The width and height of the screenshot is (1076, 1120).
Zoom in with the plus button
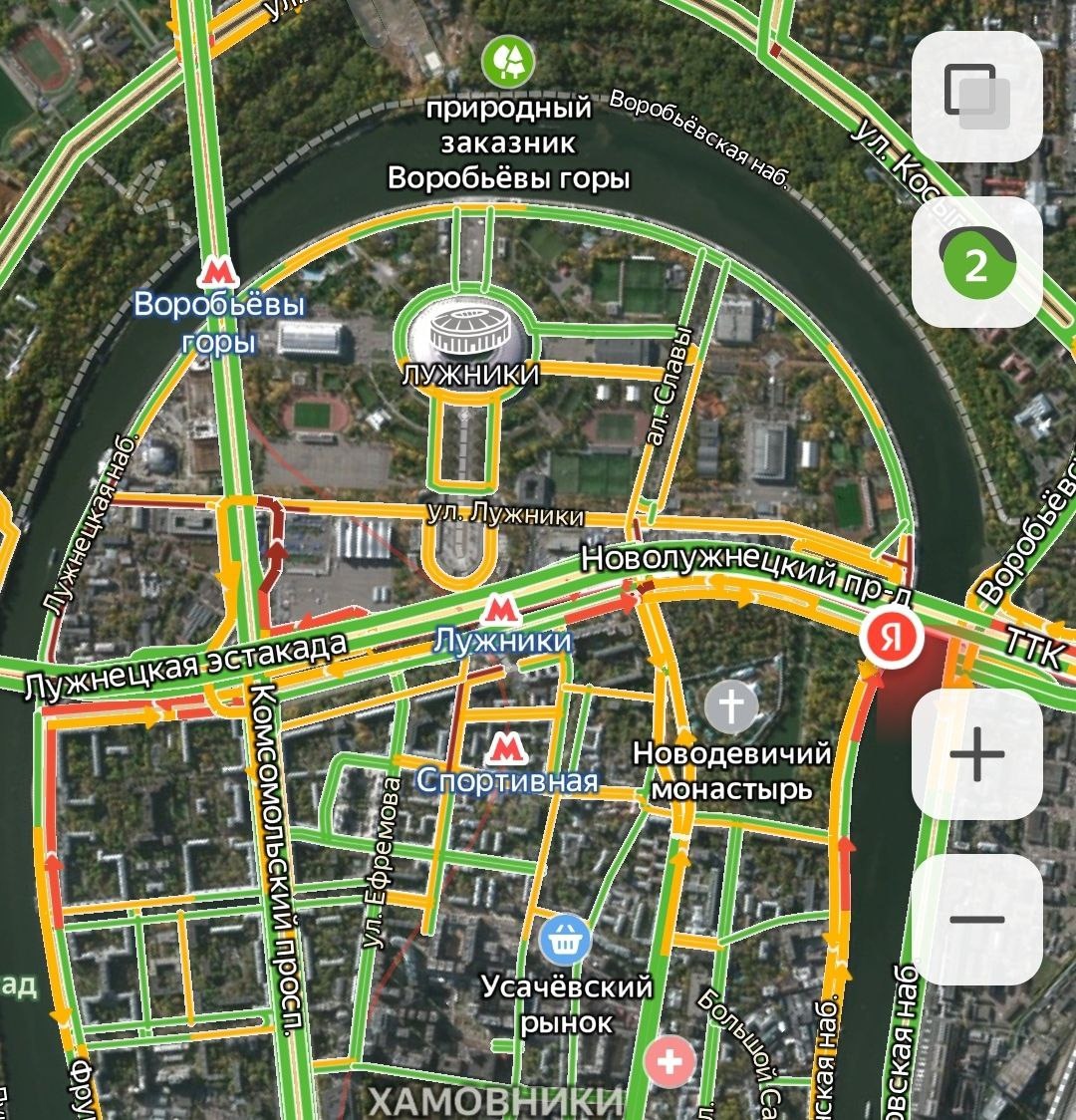[x=976, y=754]
